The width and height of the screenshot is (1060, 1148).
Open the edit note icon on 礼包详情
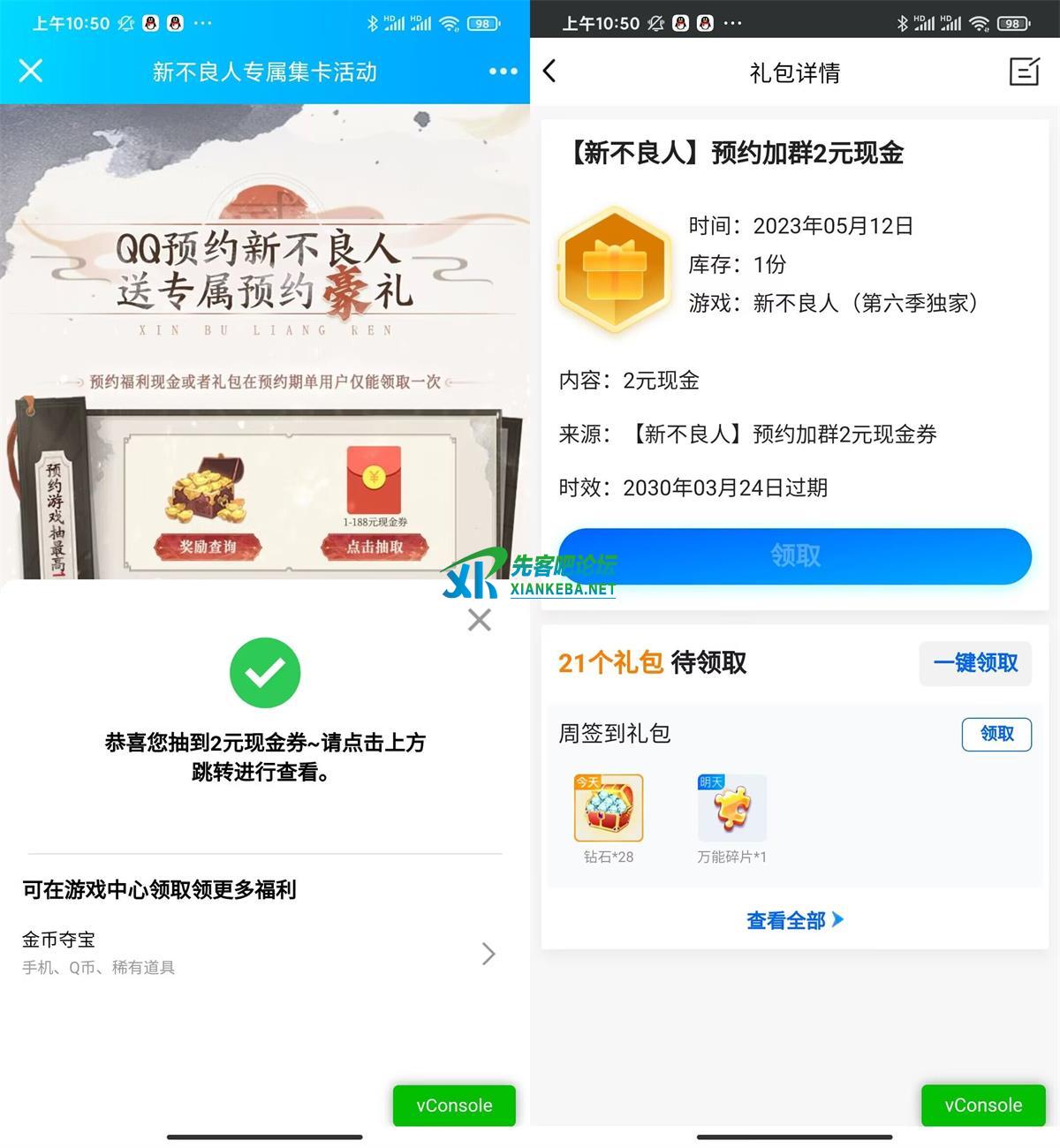(1024, 71)
